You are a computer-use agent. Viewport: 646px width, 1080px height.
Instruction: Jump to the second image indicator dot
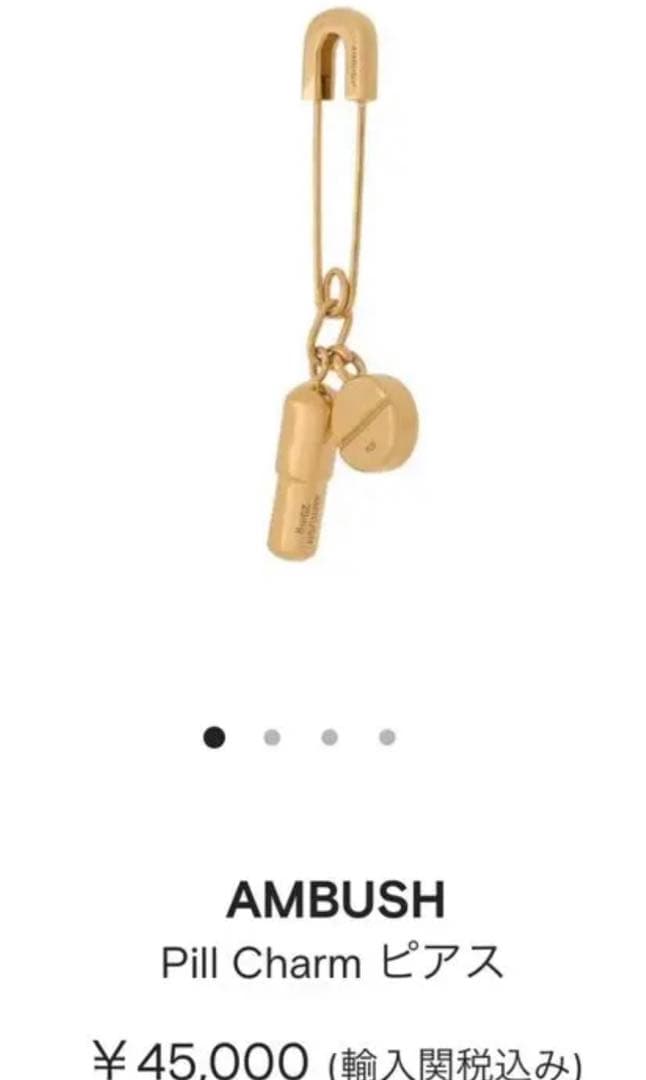pos(271,738)
